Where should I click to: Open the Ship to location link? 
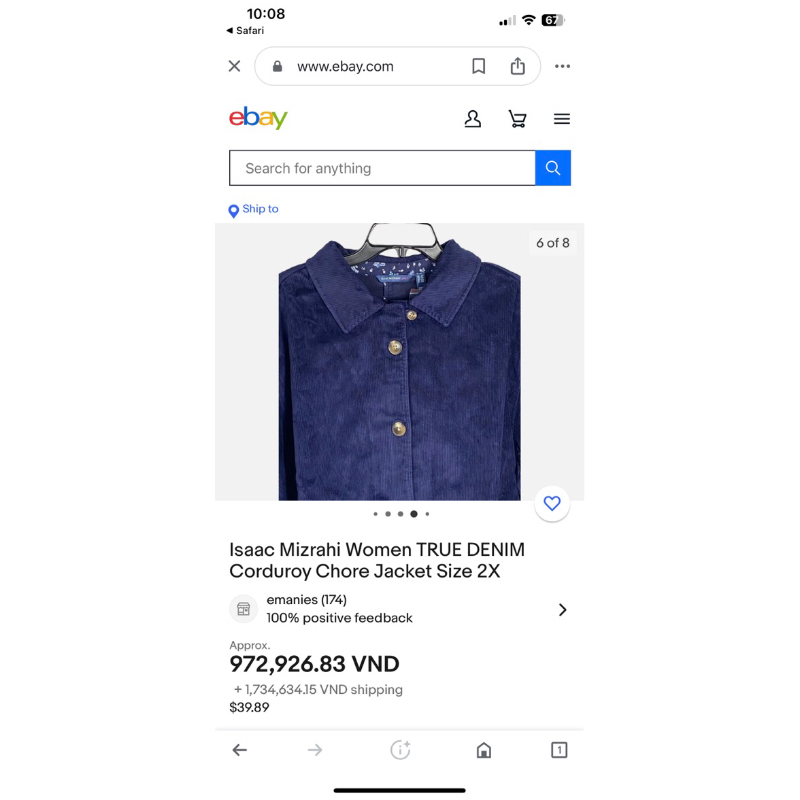tap(254, 210)
